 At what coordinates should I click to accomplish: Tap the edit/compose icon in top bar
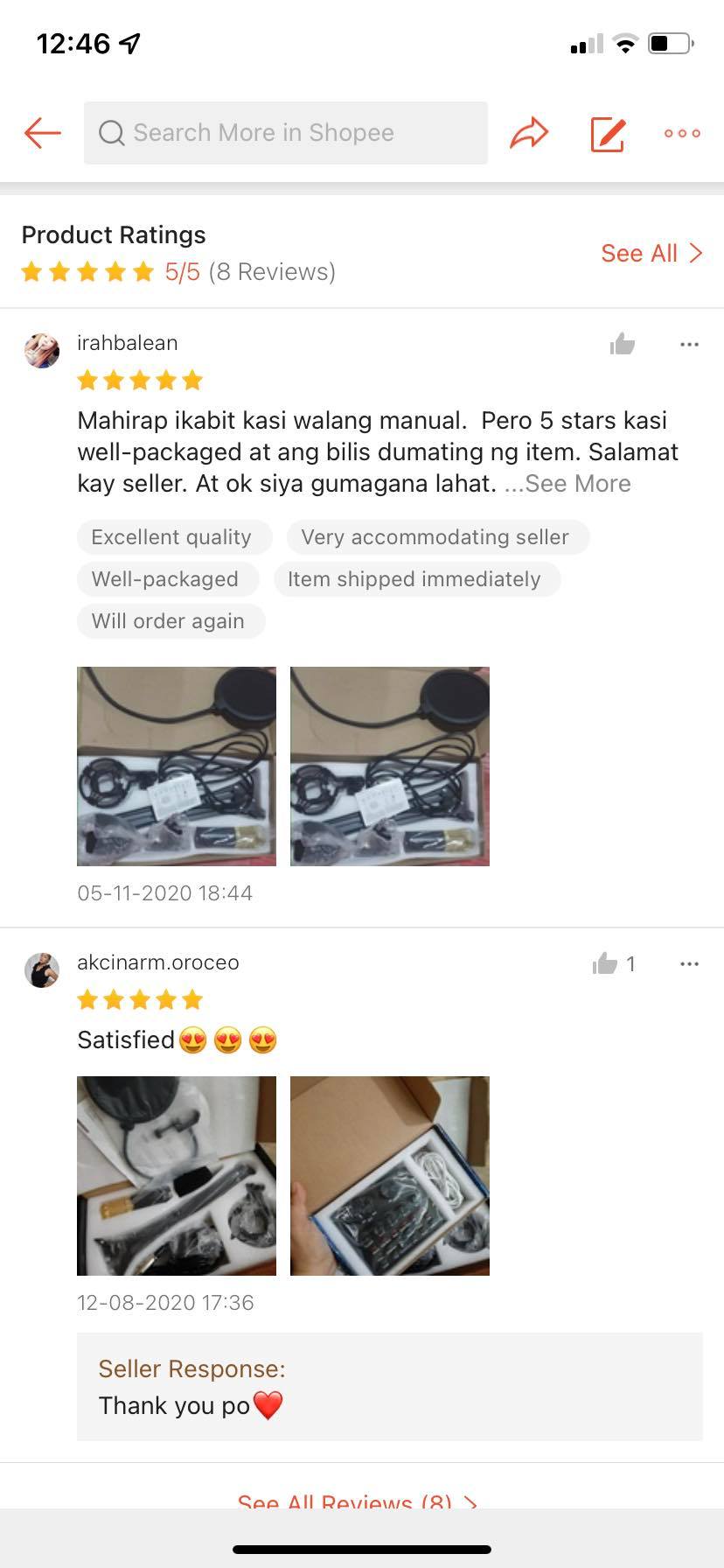point(607,133)
